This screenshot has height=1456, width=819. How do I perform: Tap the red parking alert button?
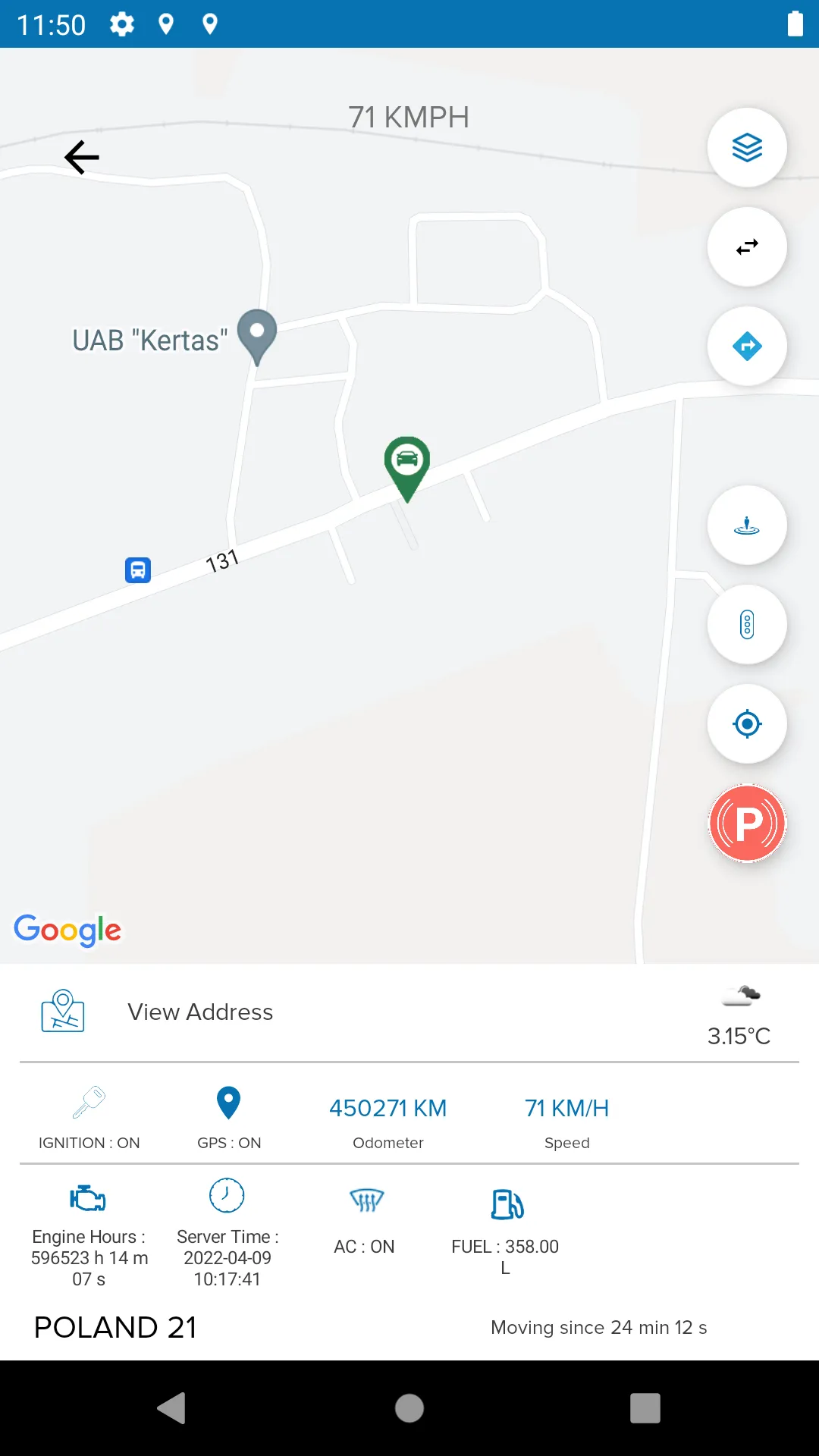pyautogui.click(x=747, y=823)
